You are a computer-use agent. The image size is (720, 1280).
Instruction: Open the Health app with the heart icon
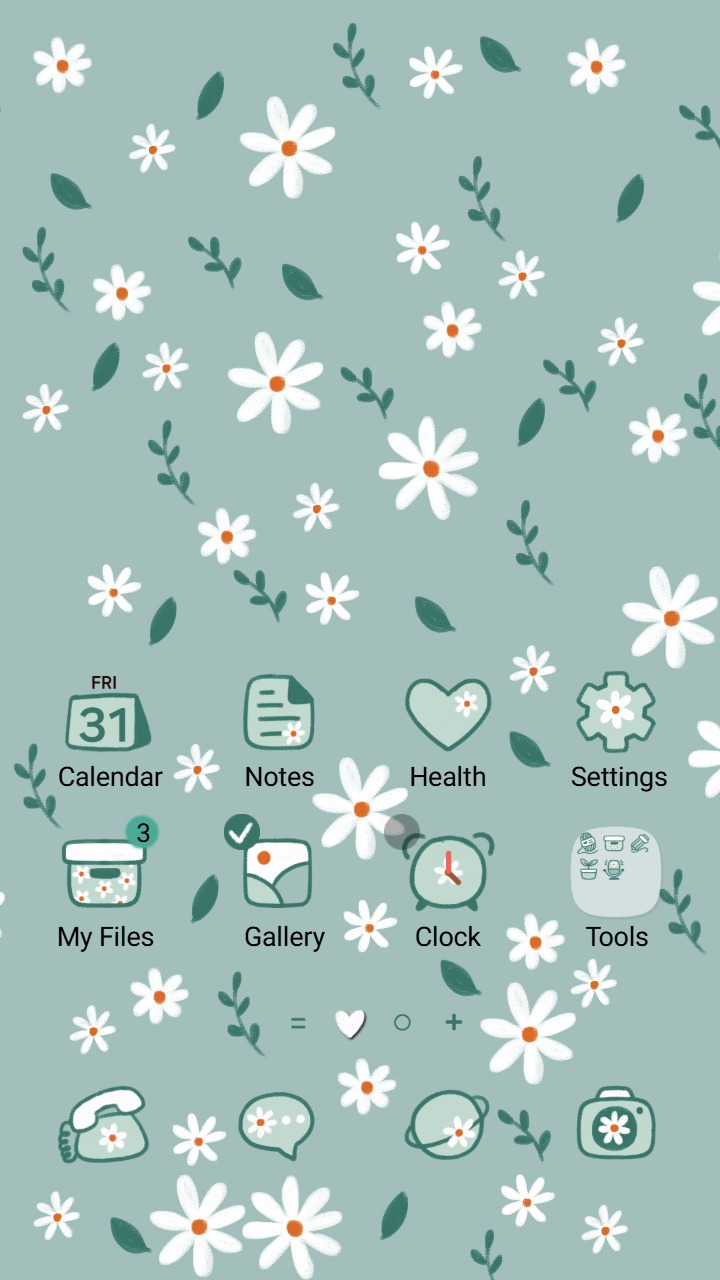point(448,712)
